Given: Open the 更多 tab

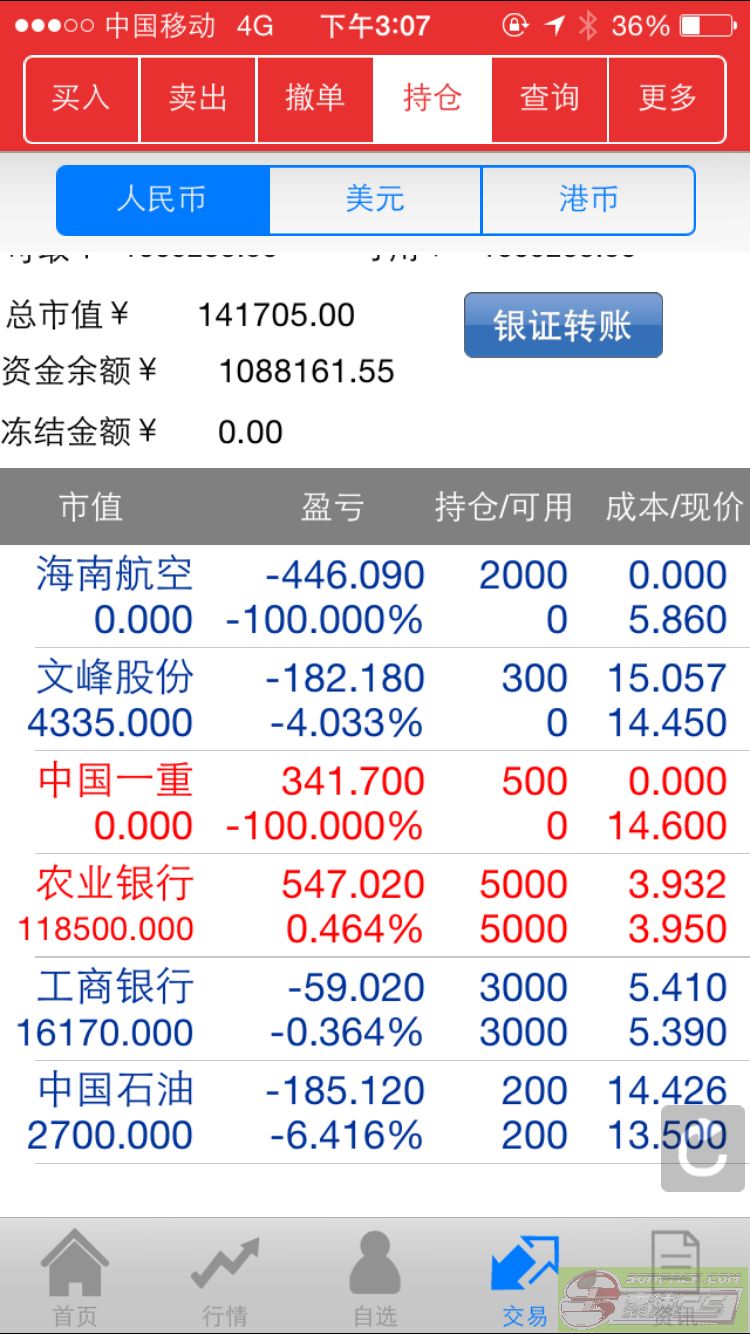Looking at the screenshot, I should (667, 99).
